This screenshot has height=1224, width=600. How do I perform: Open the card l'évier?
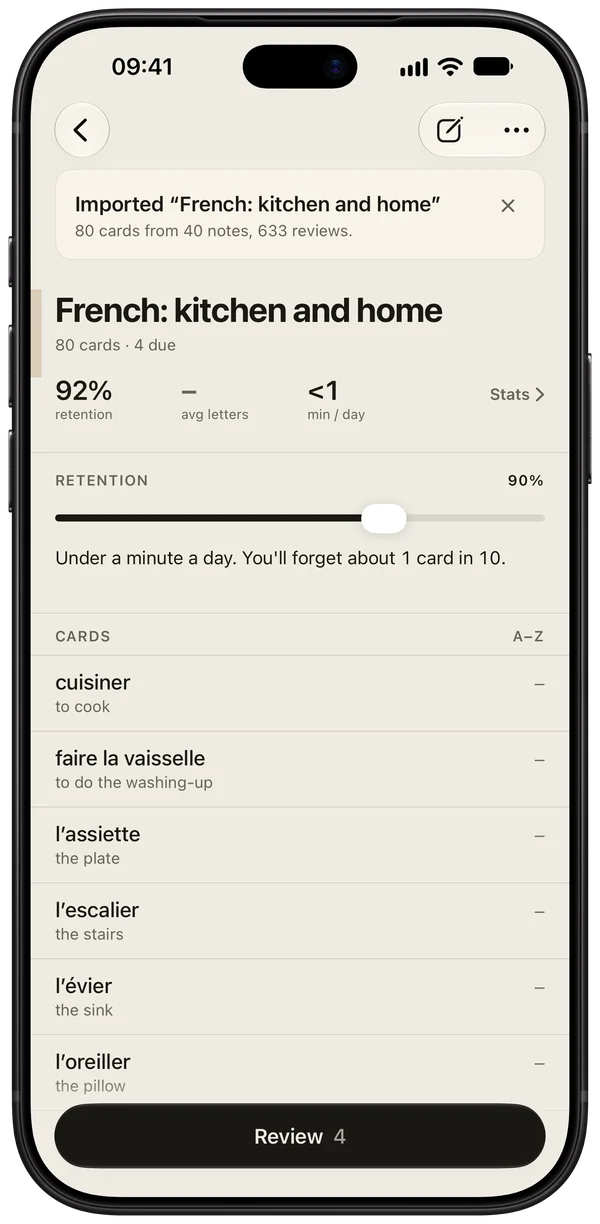300,997
